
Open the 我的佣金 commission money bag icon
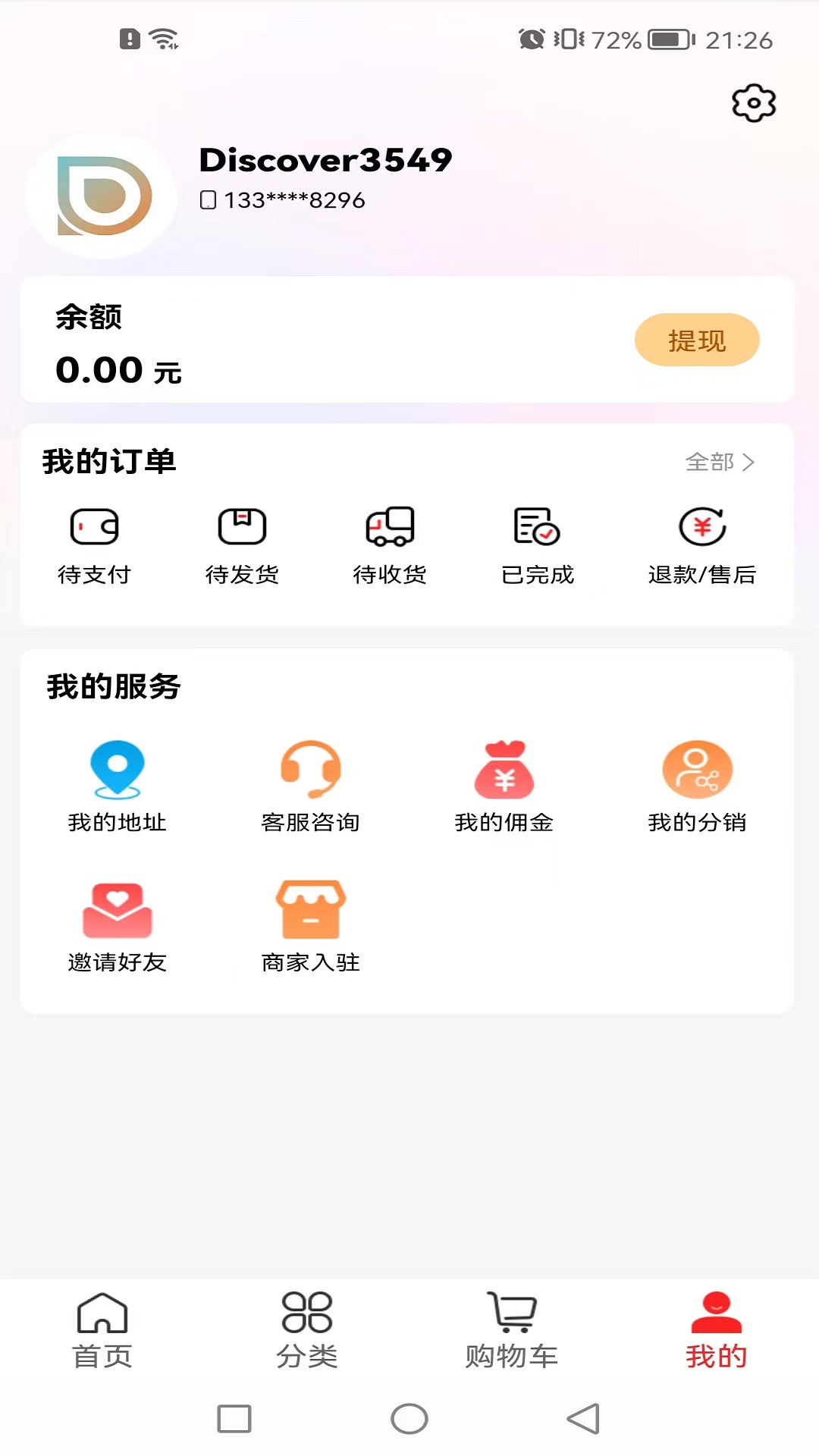pyautogui.click(x=504, y=770)
